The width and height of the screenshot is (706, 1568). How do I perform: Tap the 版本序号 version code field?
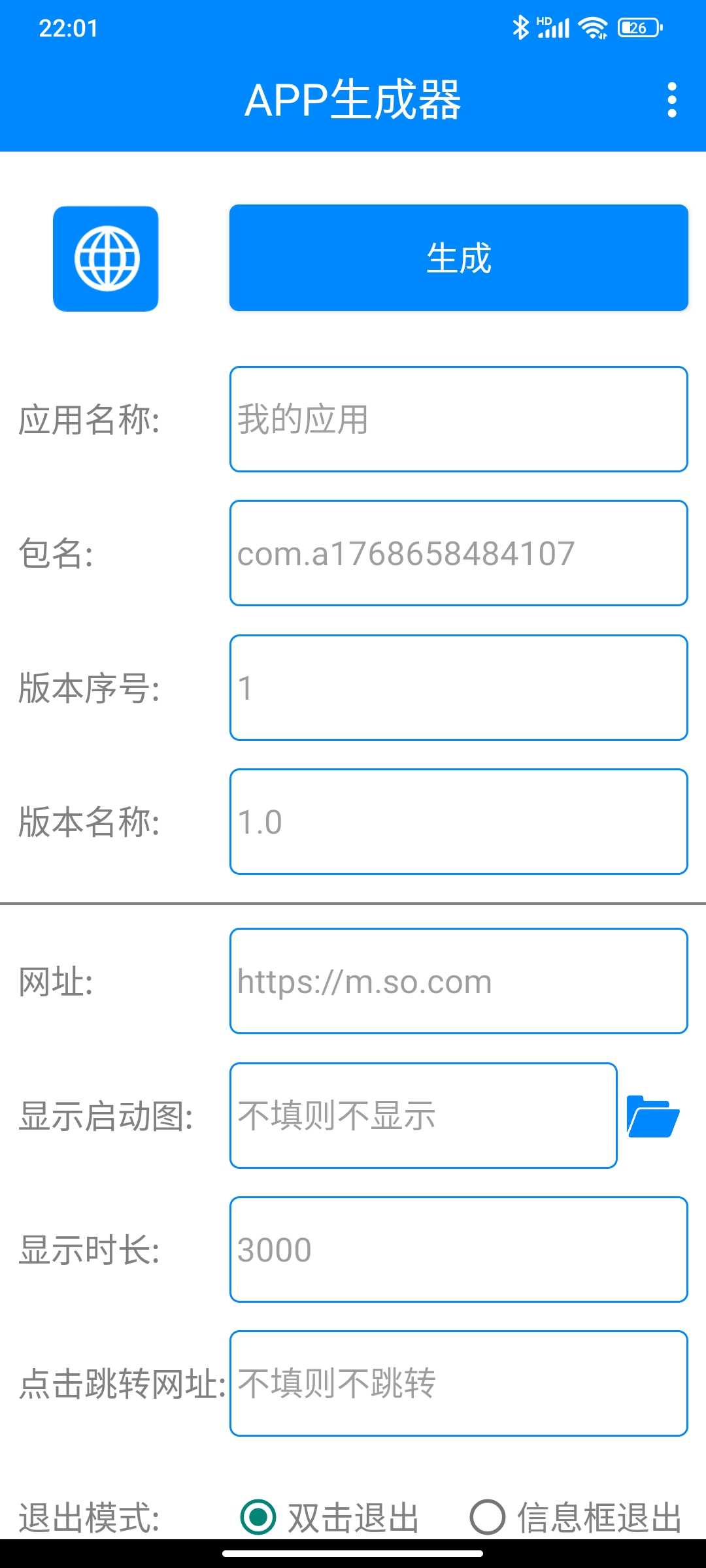pos(458,687)
